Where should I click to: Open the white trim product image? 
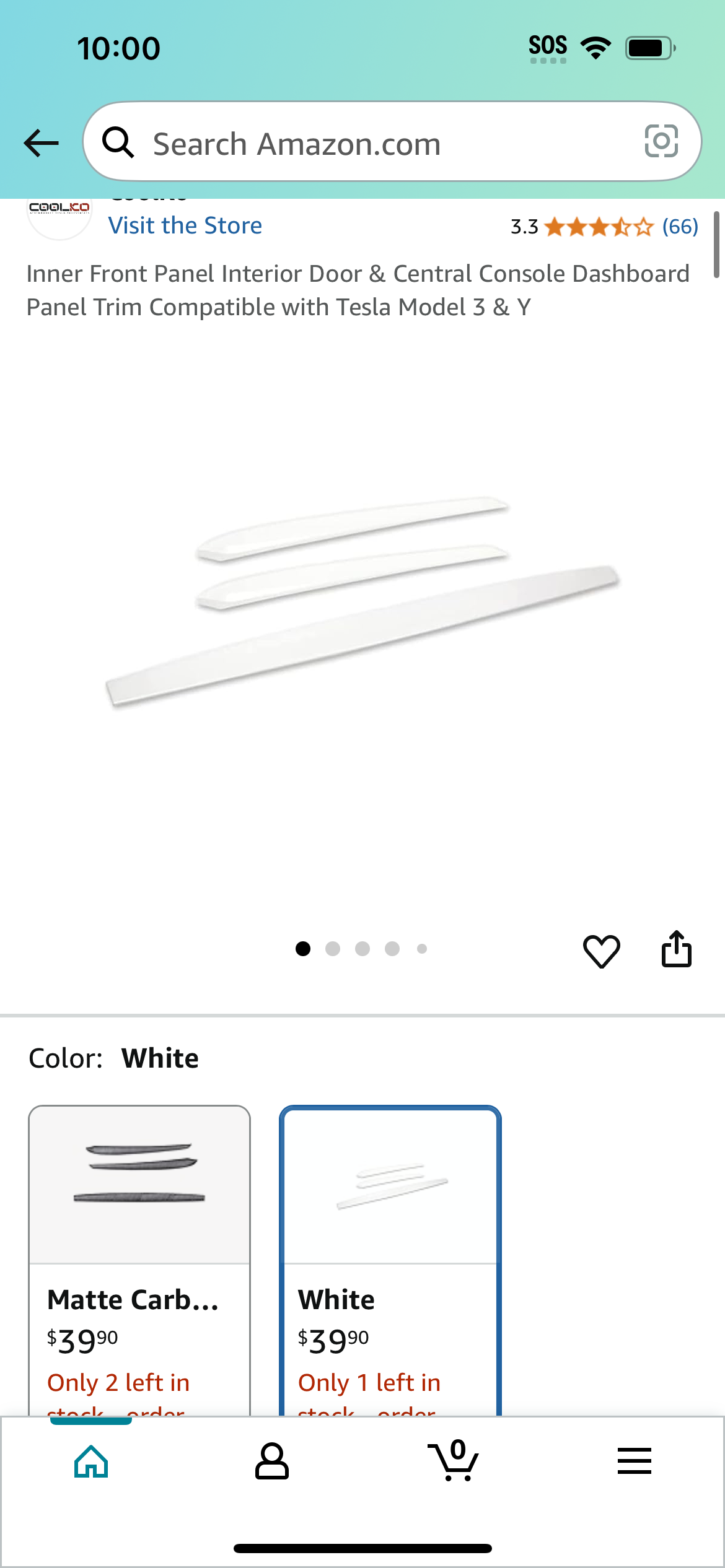point(362,601)
